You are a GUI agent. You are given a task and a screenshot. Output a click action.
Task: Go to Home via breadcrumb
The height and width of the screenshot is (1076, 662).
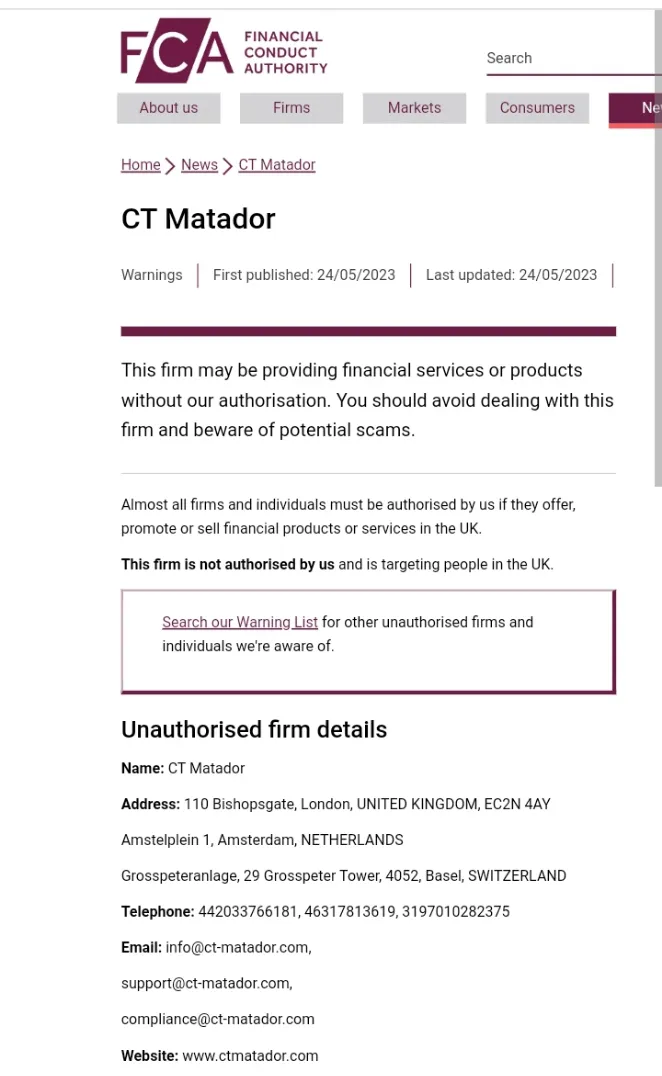pos(141,165)
